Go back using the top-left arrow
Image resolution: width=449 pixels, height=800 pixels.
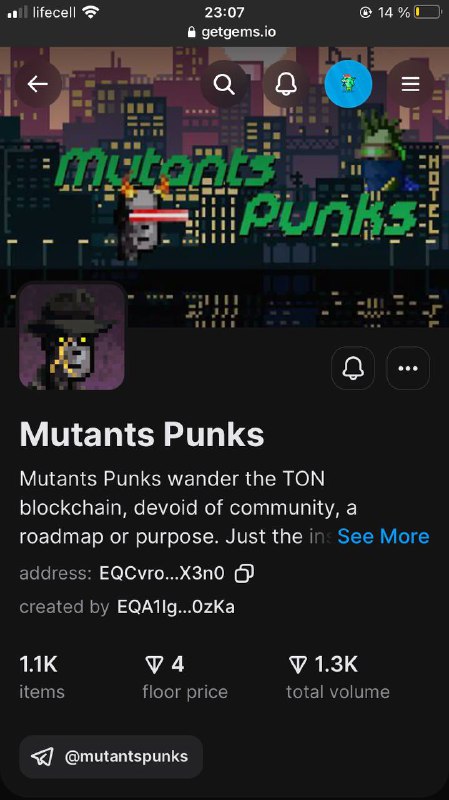pos(38,84)
